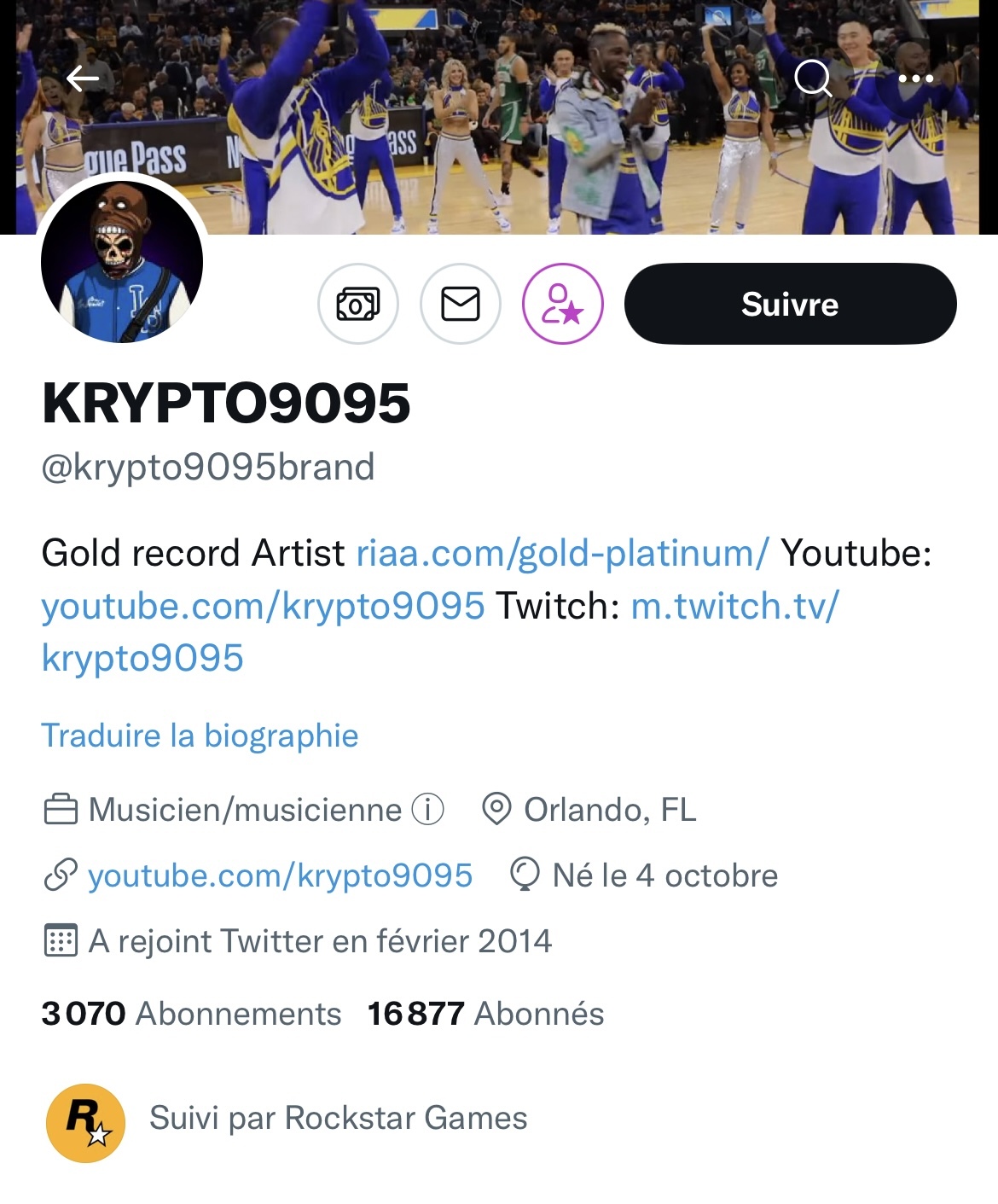This screenshot has width=998, height=1204.
Task: Open info icon next to Musicien/musicienne
Action: [x=428, y=809]
